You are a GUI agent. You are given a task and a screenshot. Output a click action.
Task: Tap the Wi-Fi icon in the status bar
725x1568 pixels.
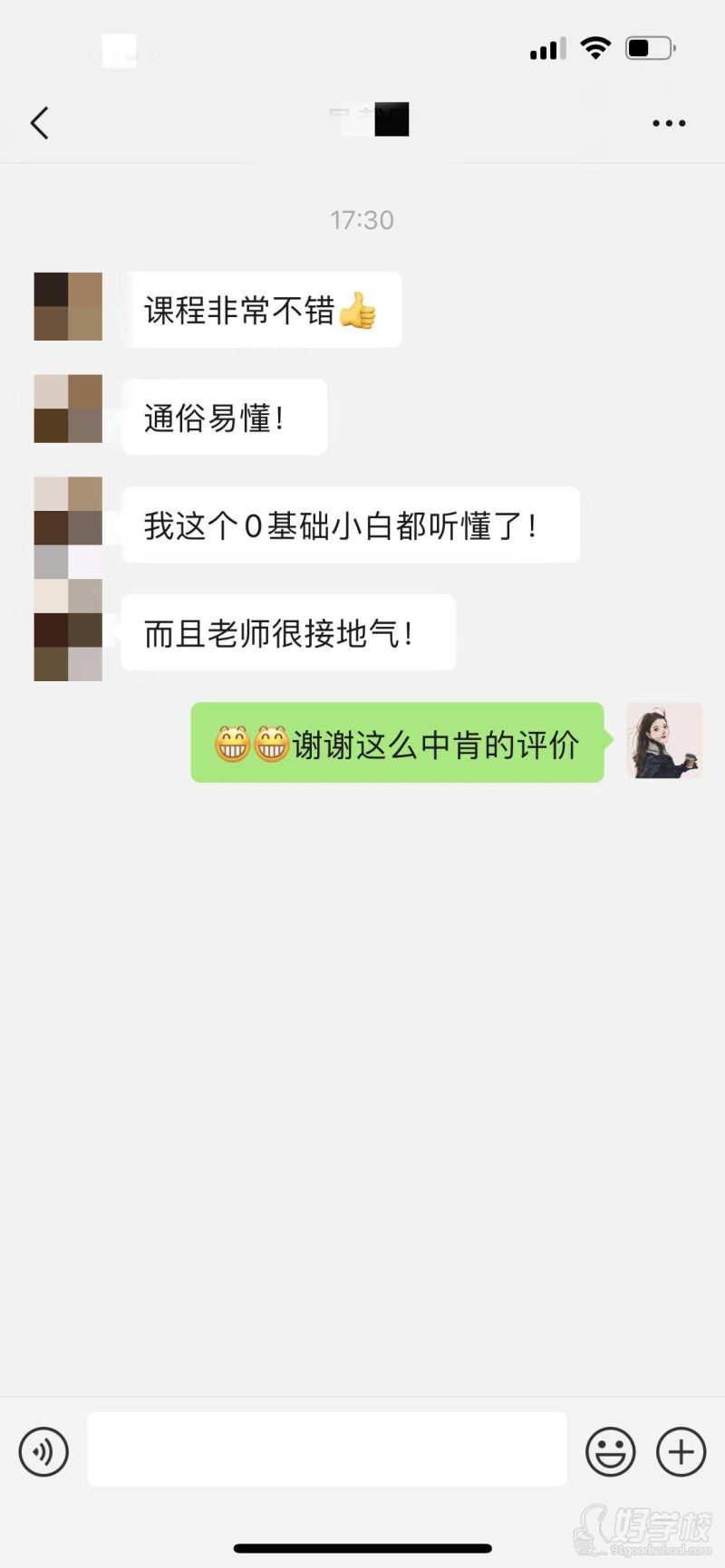click(595, 47)
